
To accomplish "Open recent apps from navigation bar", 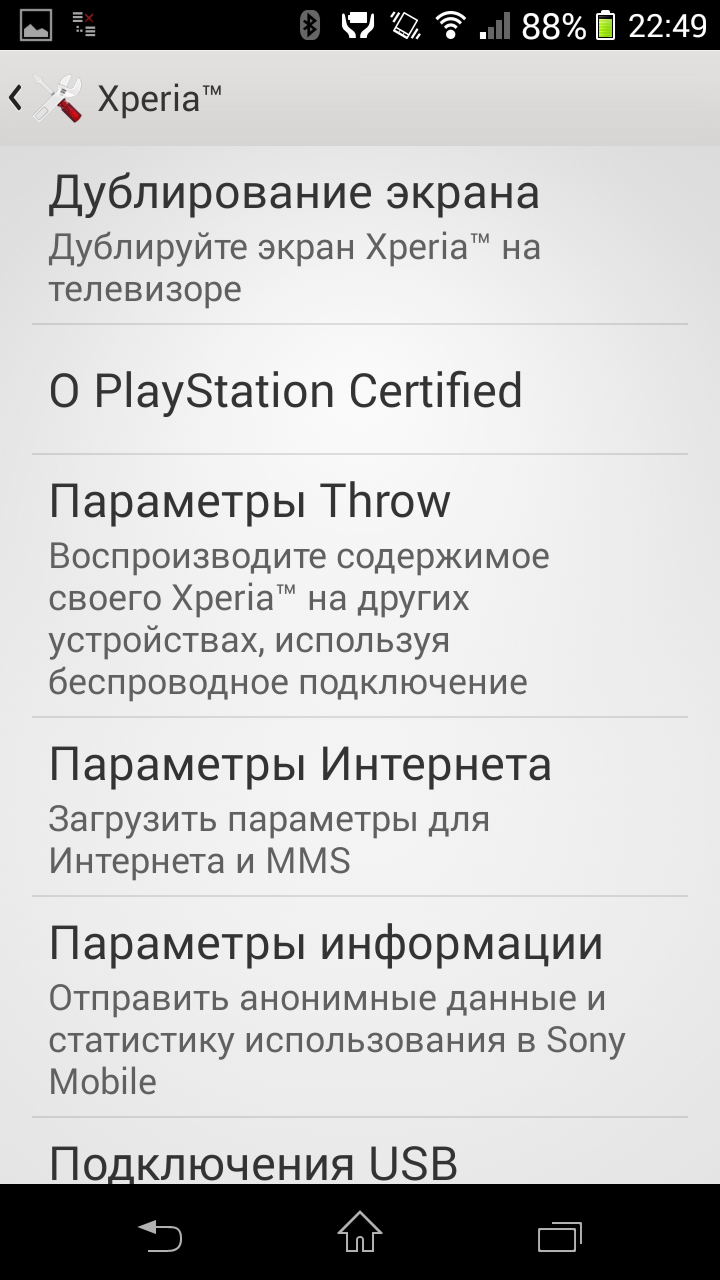I will click(x=559, y=1235).
